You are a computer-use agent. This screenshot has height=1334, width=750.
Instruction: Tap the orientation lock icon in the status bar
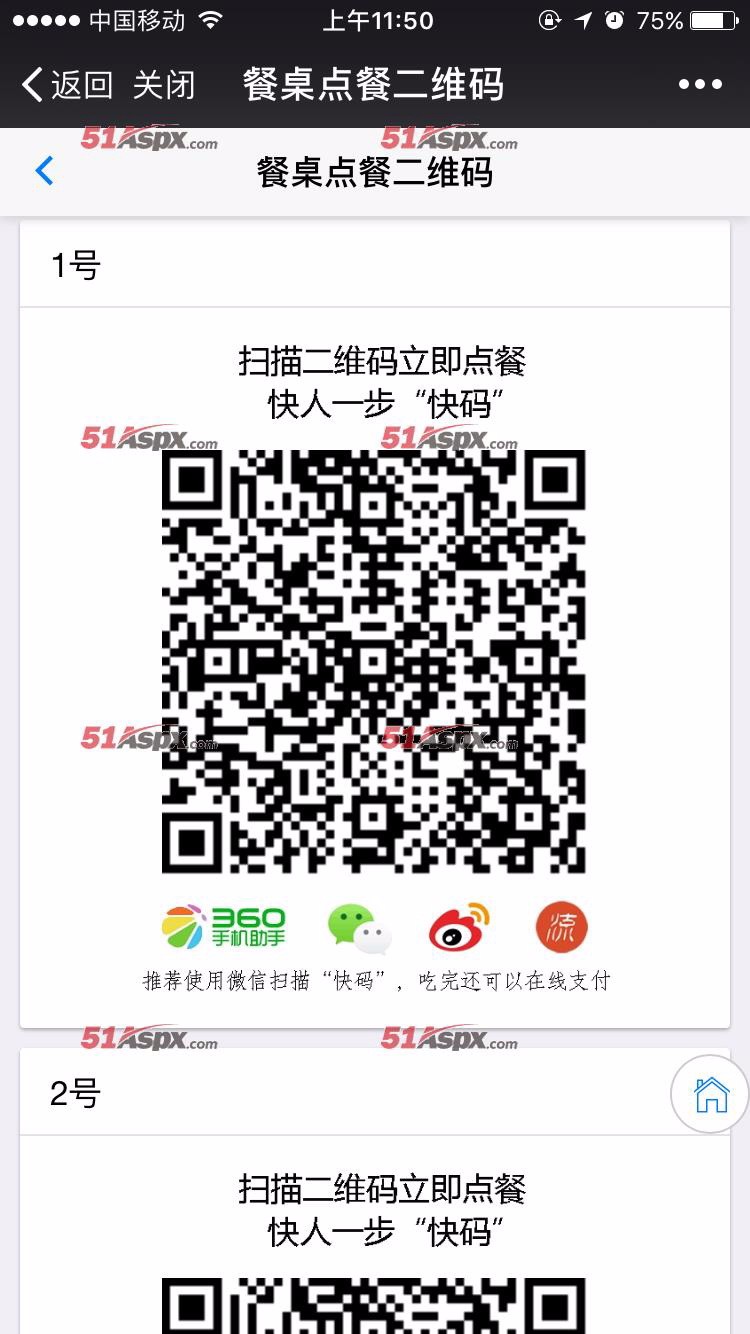point(550,19)
